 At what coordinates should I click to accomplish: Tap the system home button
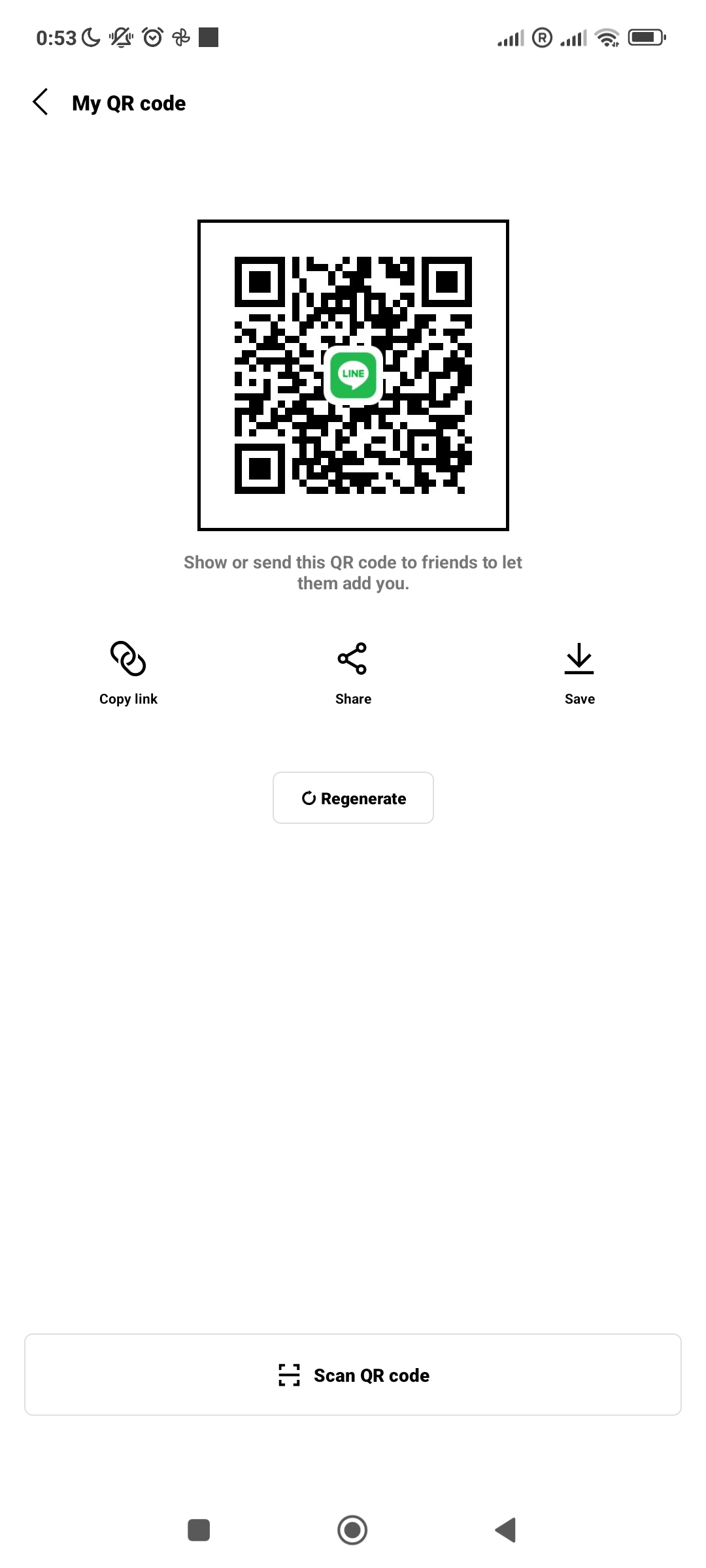[352, 1530]
